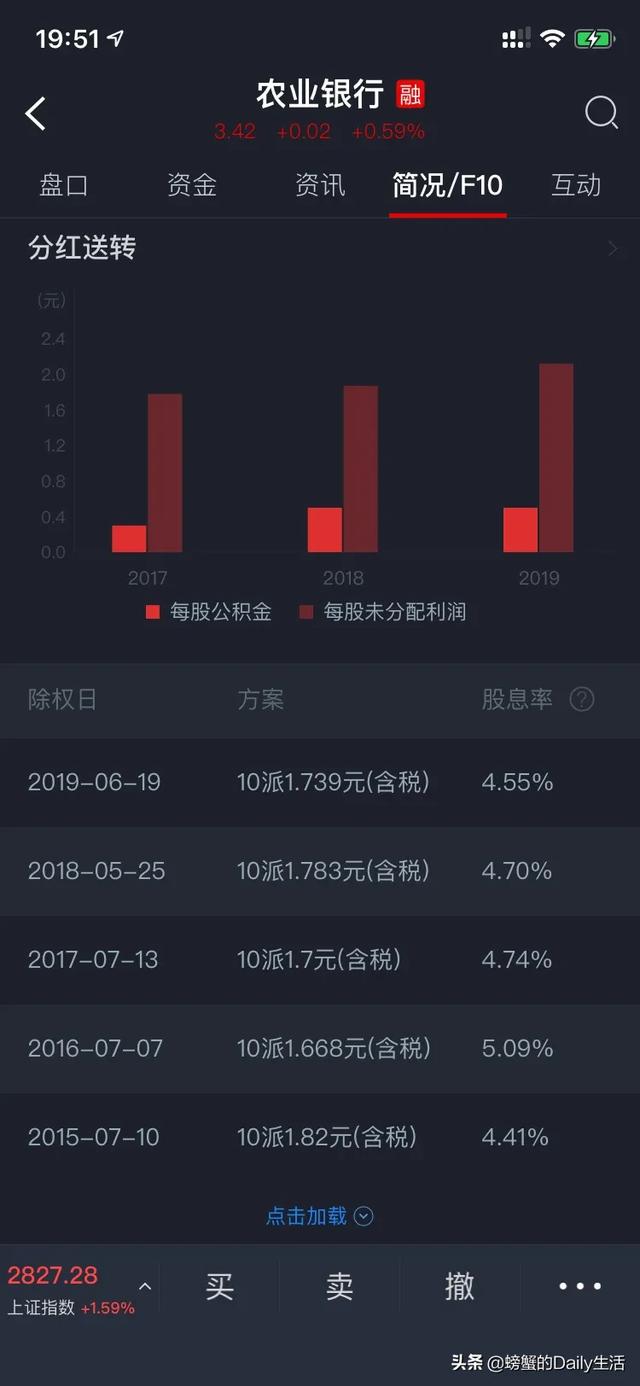This screenshot has width=640, height=1386.
Task: Switch to the 盘口 tab
Action: tap(64, 185)
